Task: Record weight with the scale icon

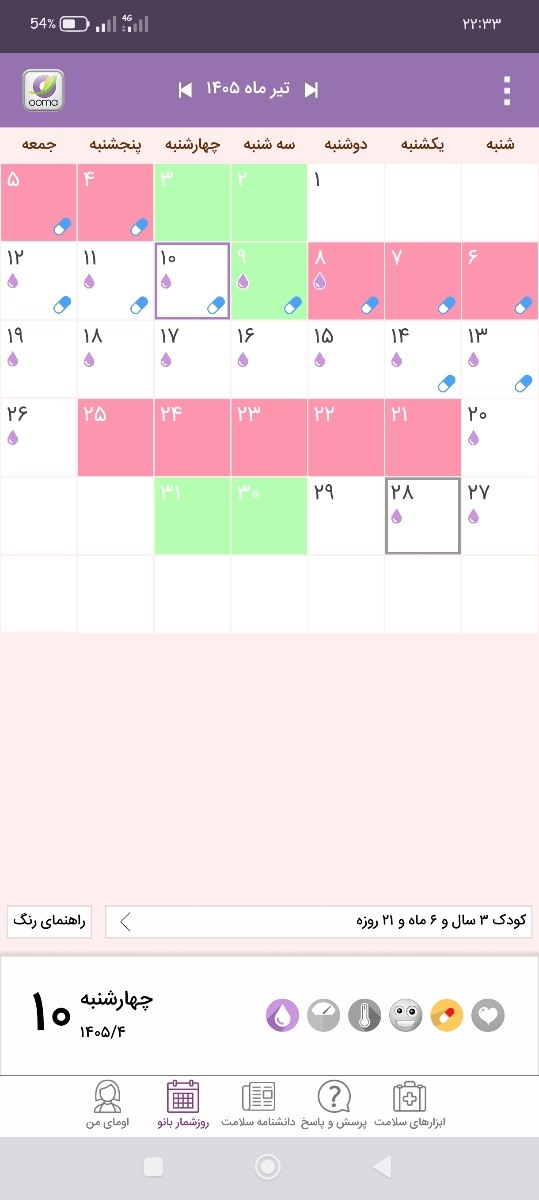Action: pos(324,1016)
